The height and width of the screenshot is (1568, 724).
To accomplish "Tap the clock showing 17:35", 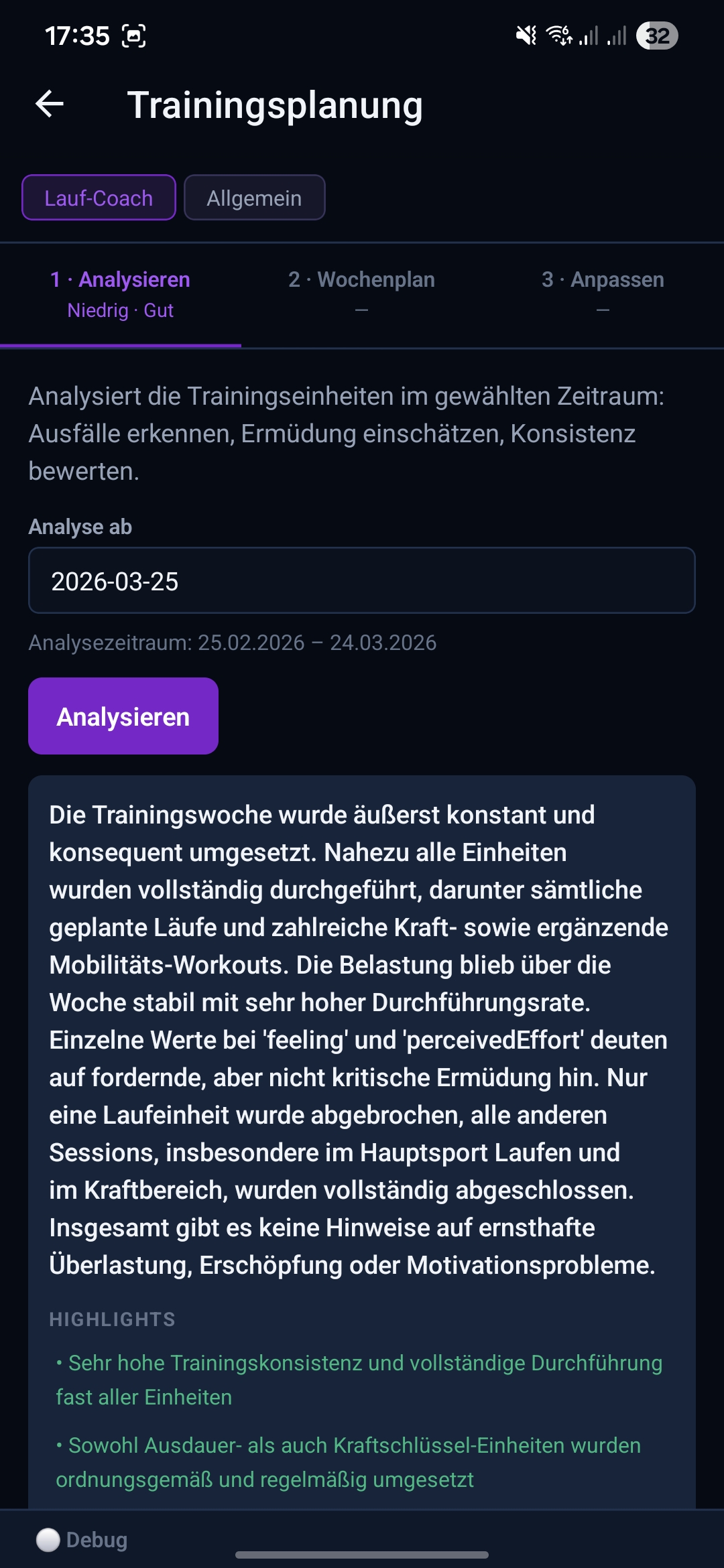I will (x=78, y=35).
